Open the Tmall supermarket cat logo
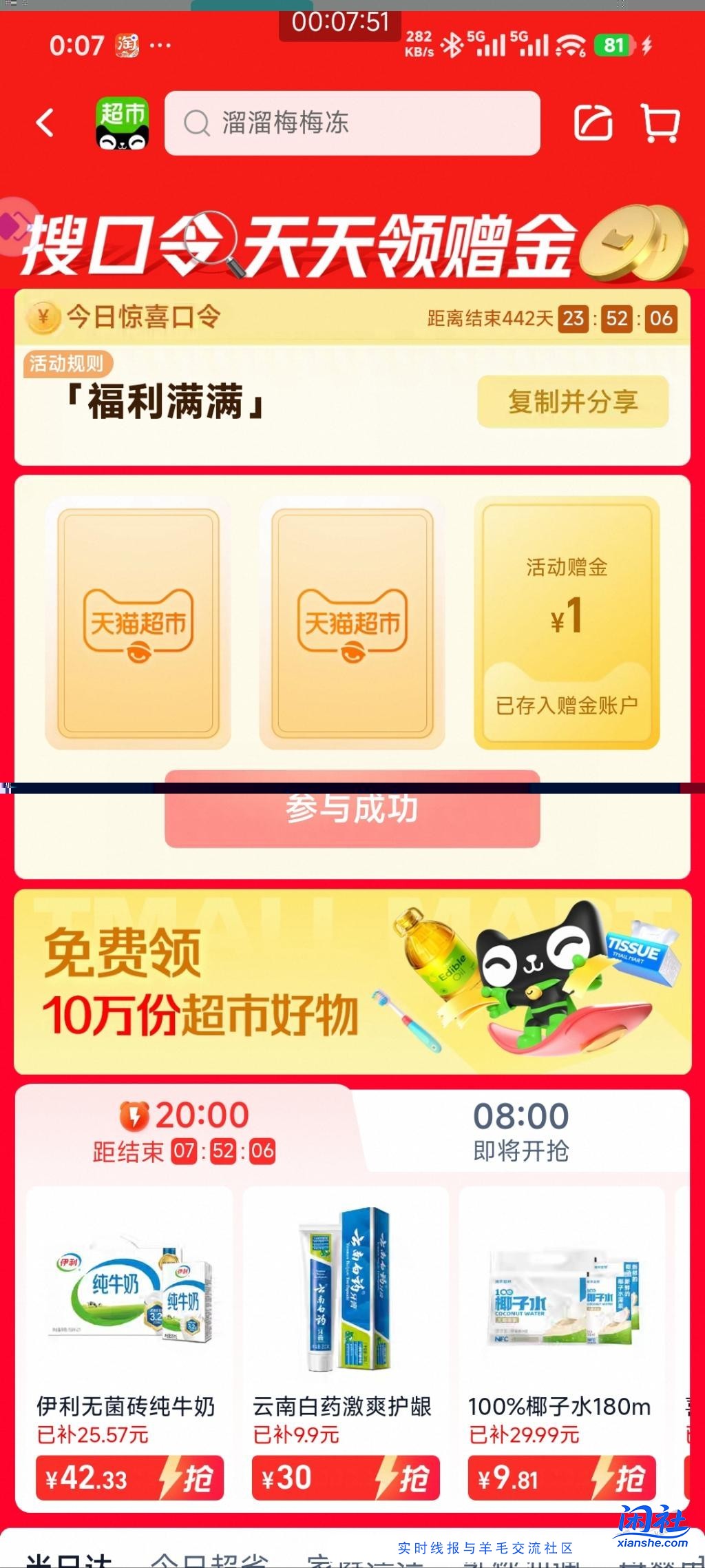 click(x=121, y=124)
